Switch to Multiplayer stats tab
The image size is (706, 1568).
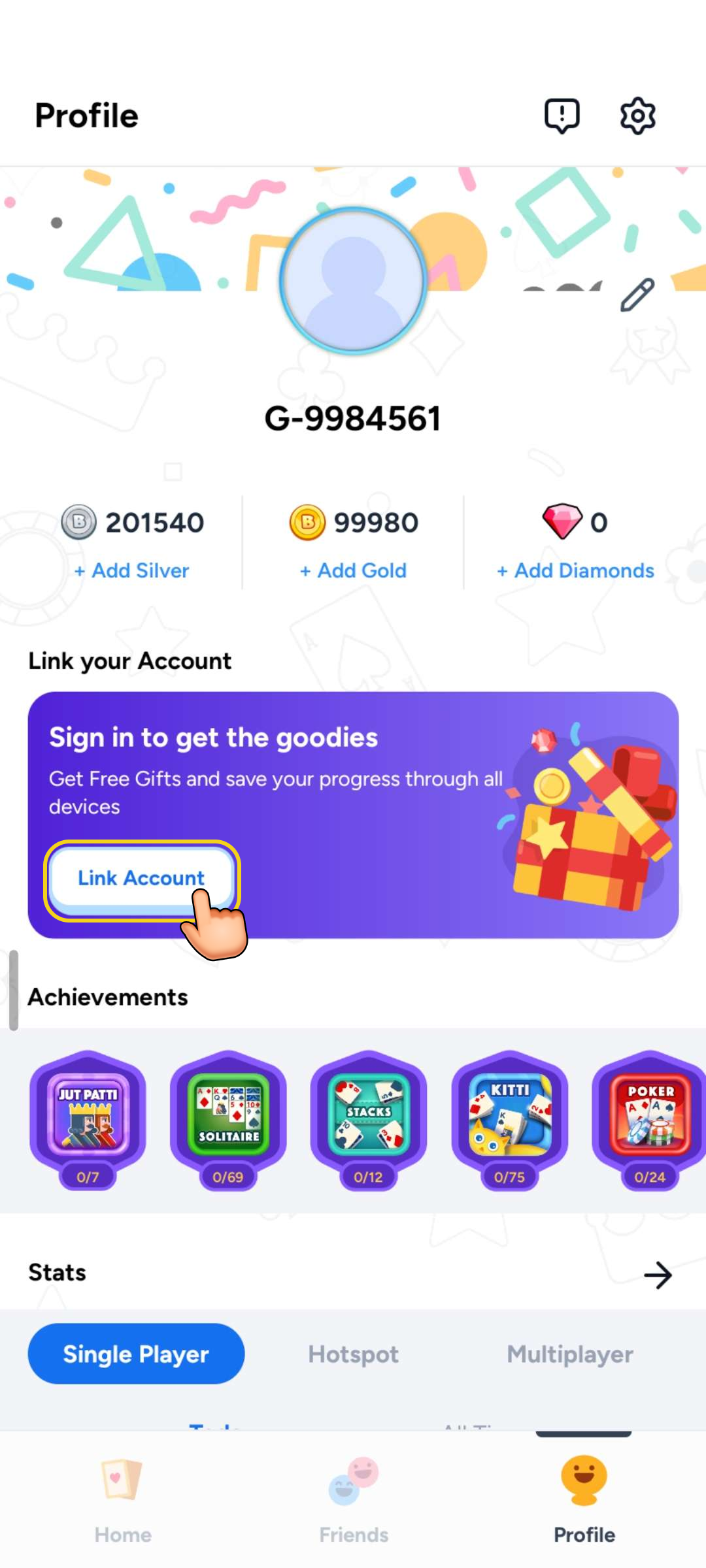coord(570,1354)
